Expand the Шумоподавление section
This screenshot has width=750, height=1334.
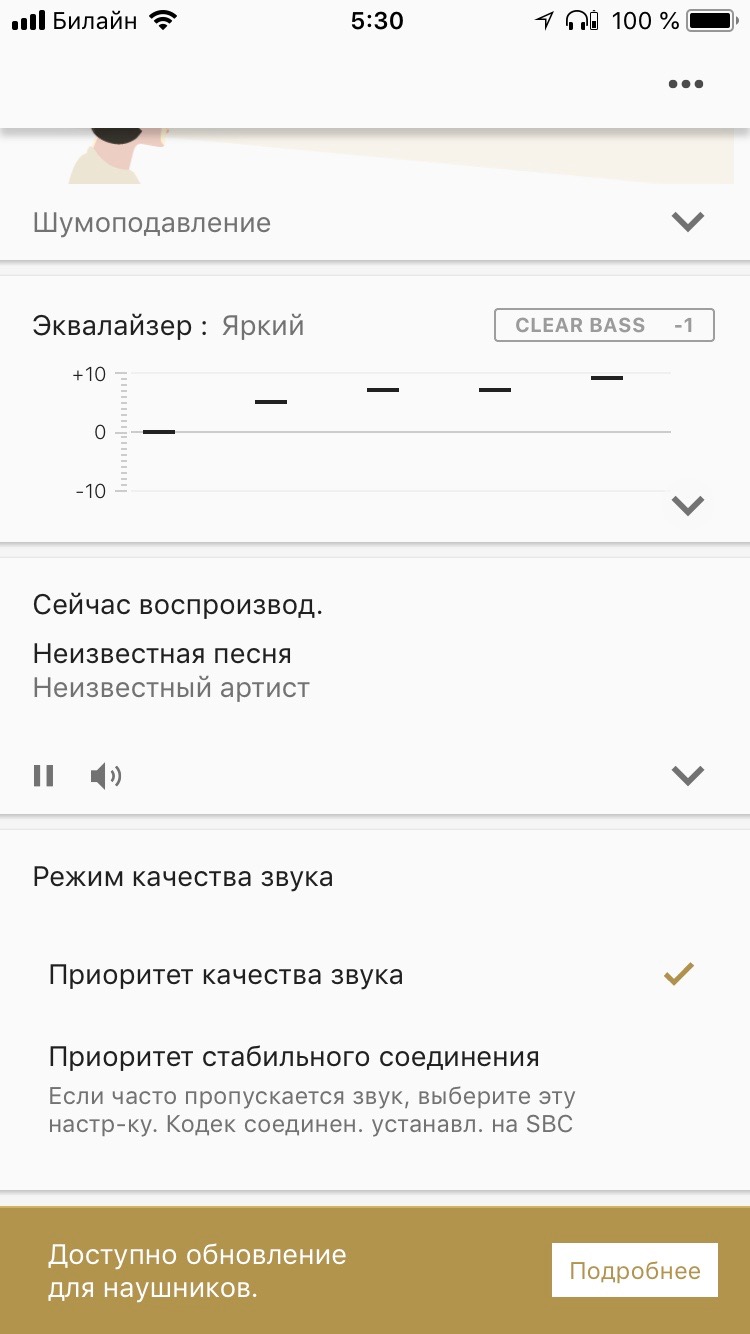(x=688, y=222)
